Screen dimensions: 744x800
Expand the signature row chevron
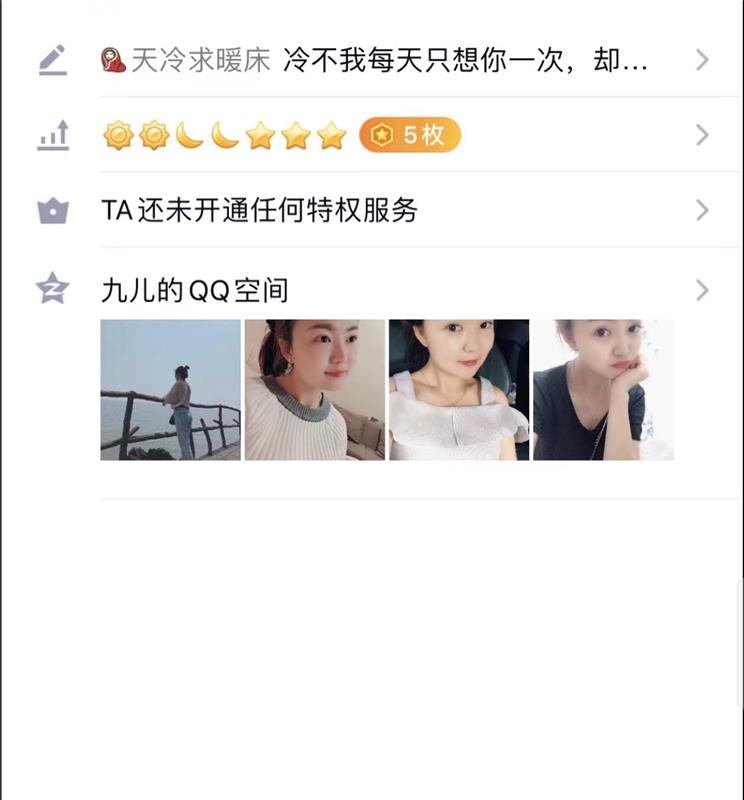coord(702,60)
